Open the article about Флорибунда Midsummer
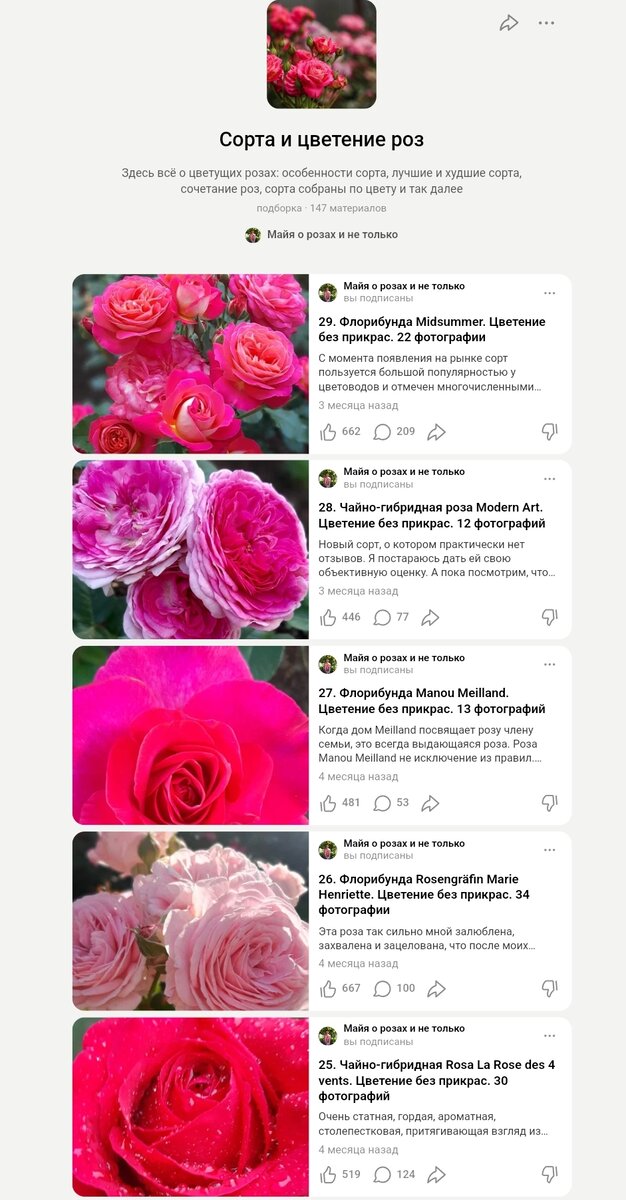The image size is (626, 1200). point(432,329)
